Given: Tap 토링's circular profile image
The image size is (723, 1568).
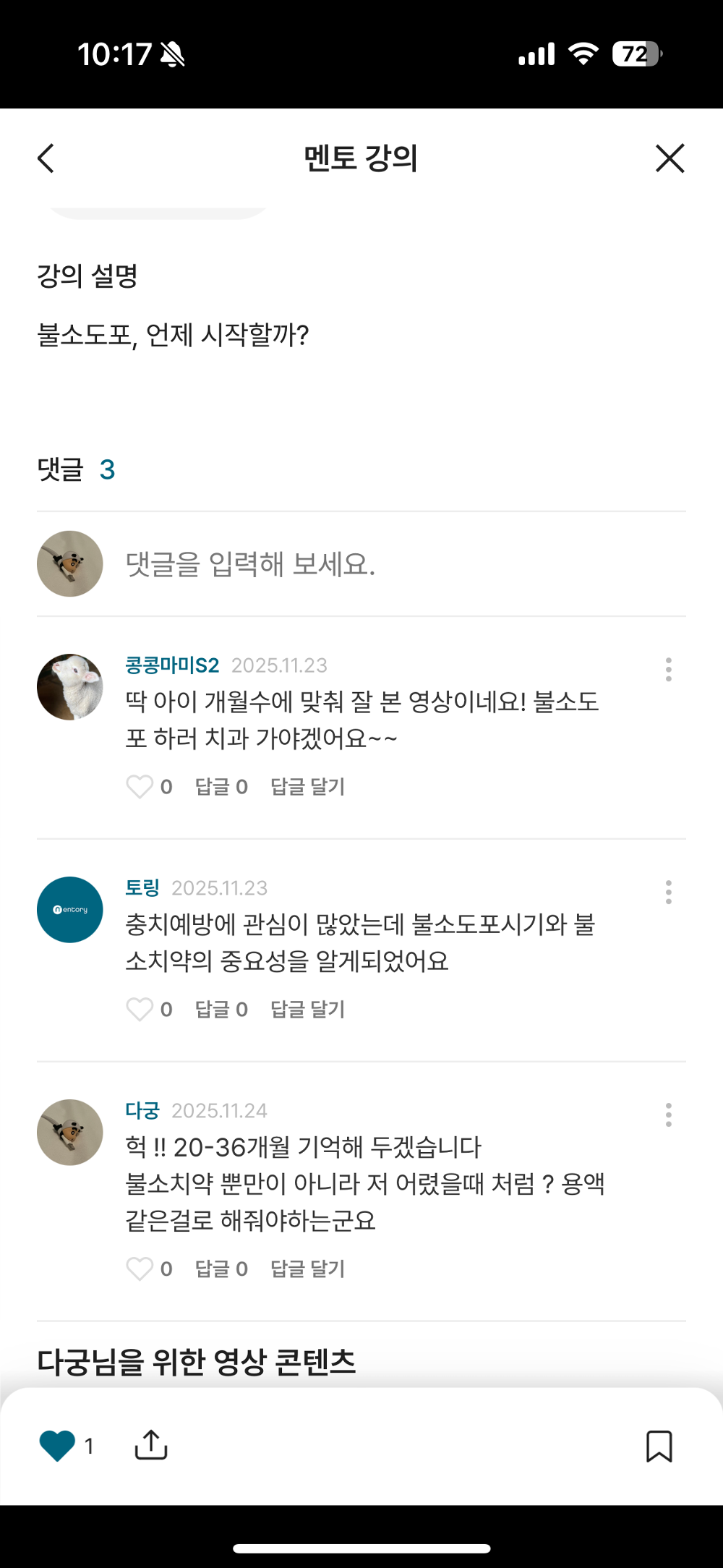Looking at the screenshot, I should (69, 908).
